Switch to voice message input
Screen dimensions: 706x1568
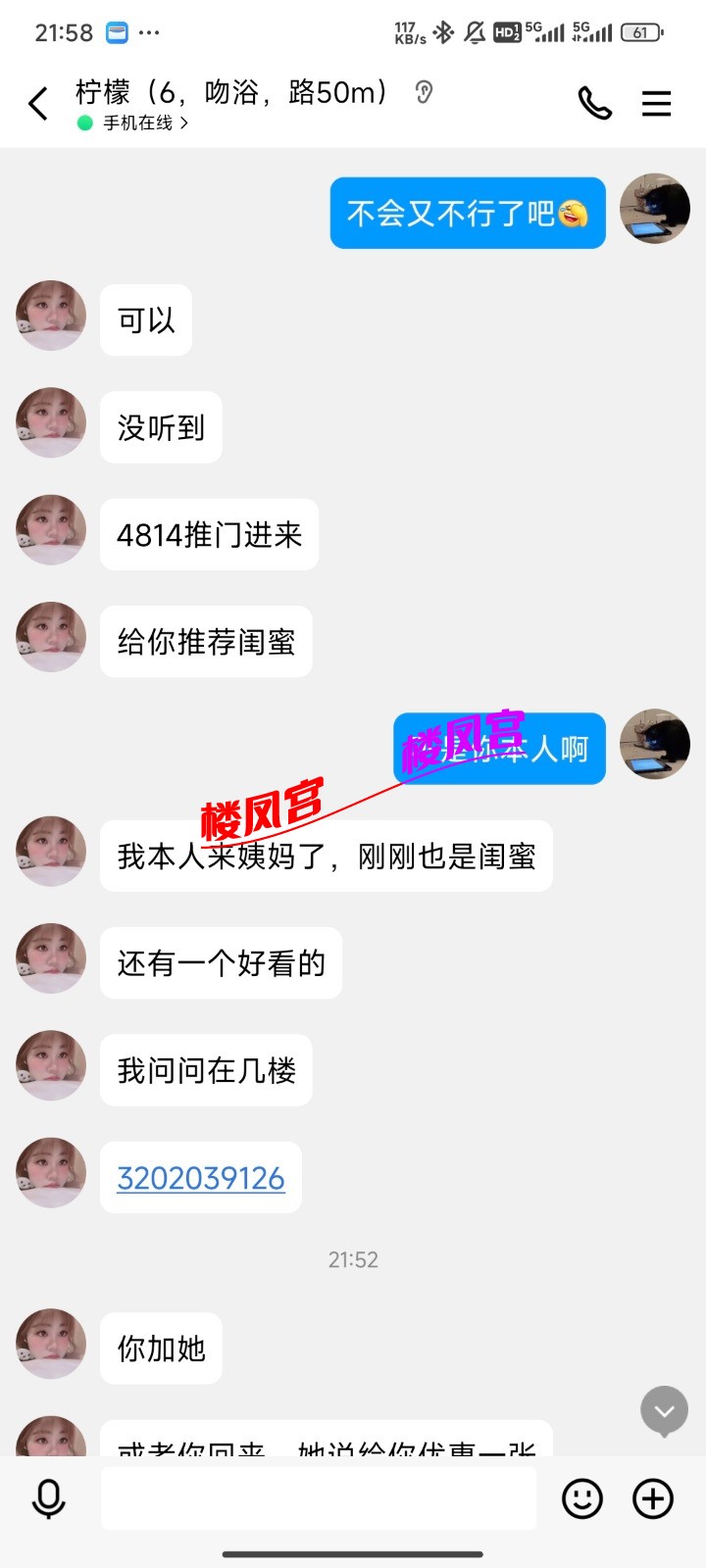coord(48,1498)
